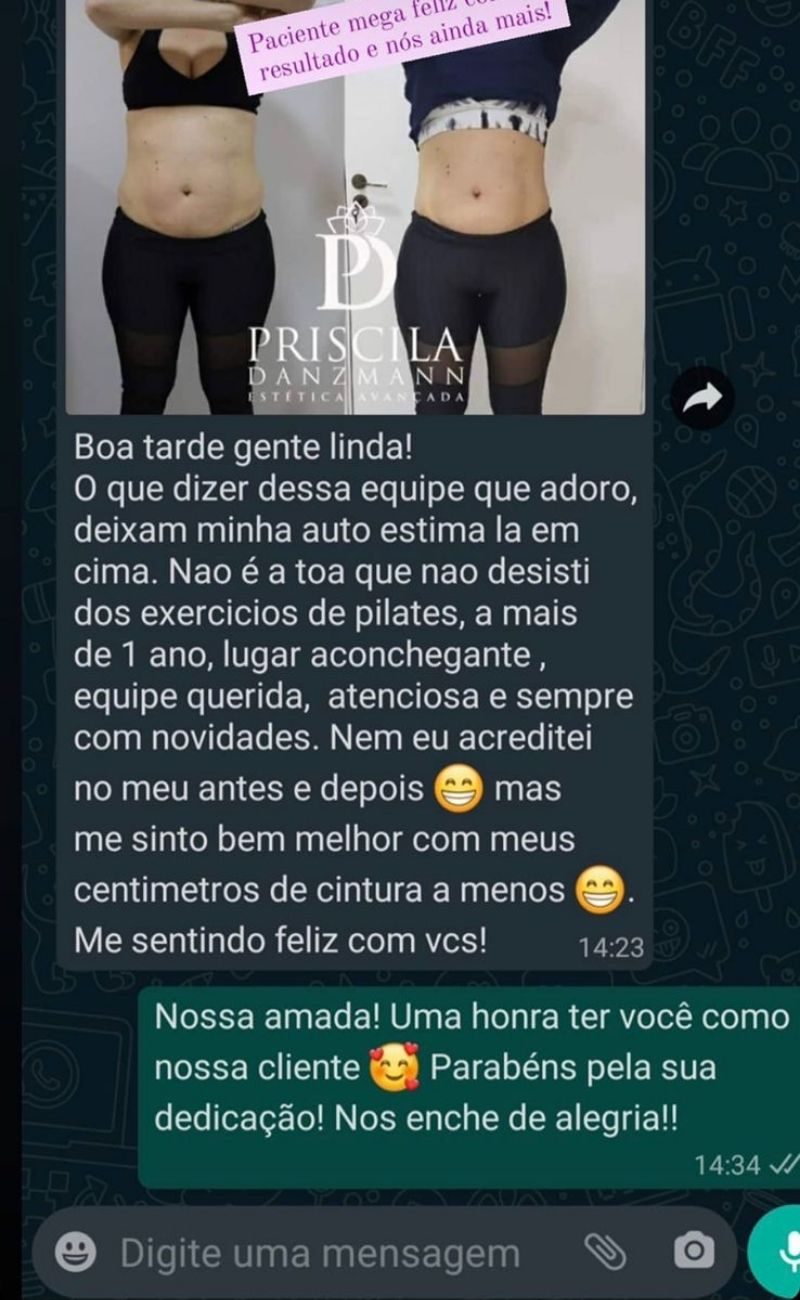Viewport: 800px width, 1300px height.
Task: Tap the 'Digite uma mensagem' field
Action: pyautogui.click(x=320, y=1253)
